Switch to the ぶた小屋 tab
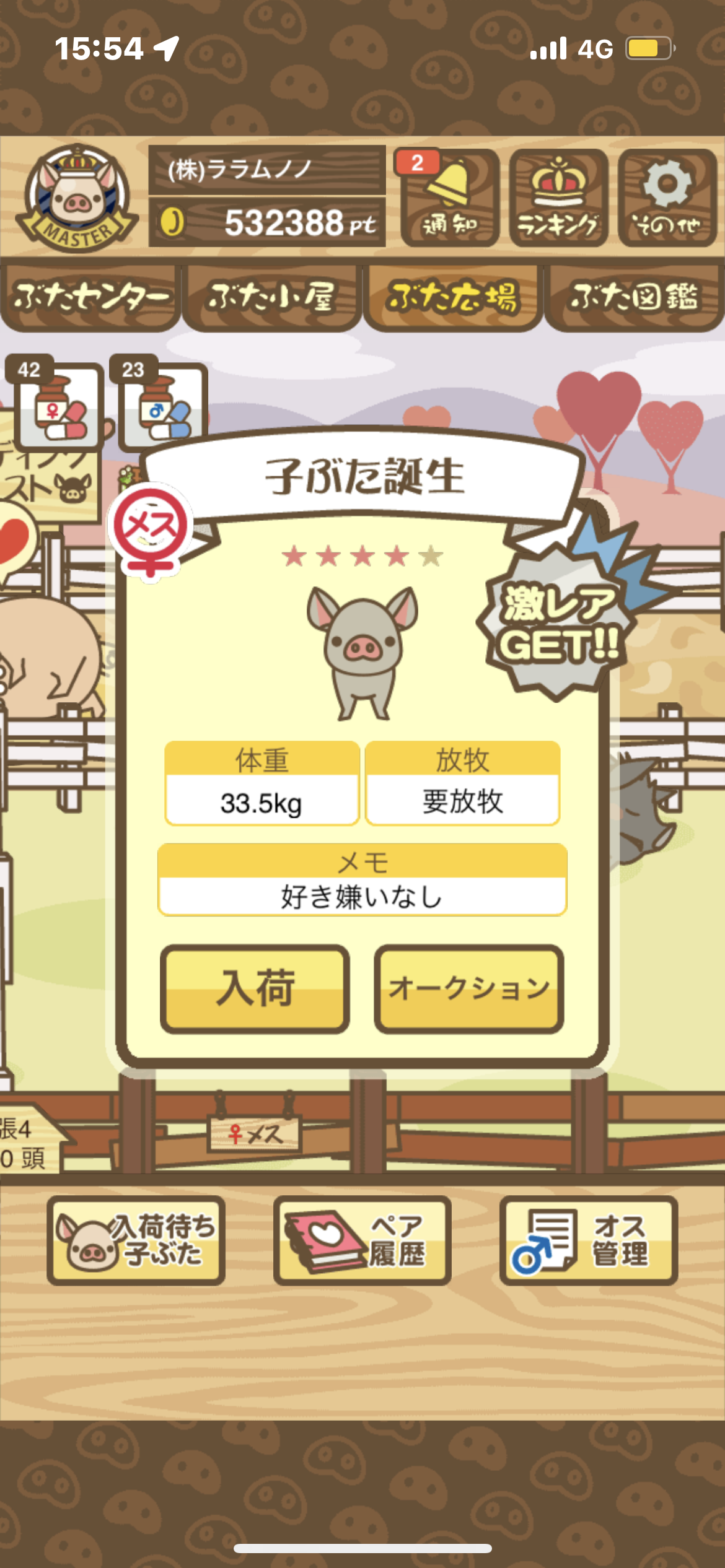 pyautogui.click(x=271, y=298)
